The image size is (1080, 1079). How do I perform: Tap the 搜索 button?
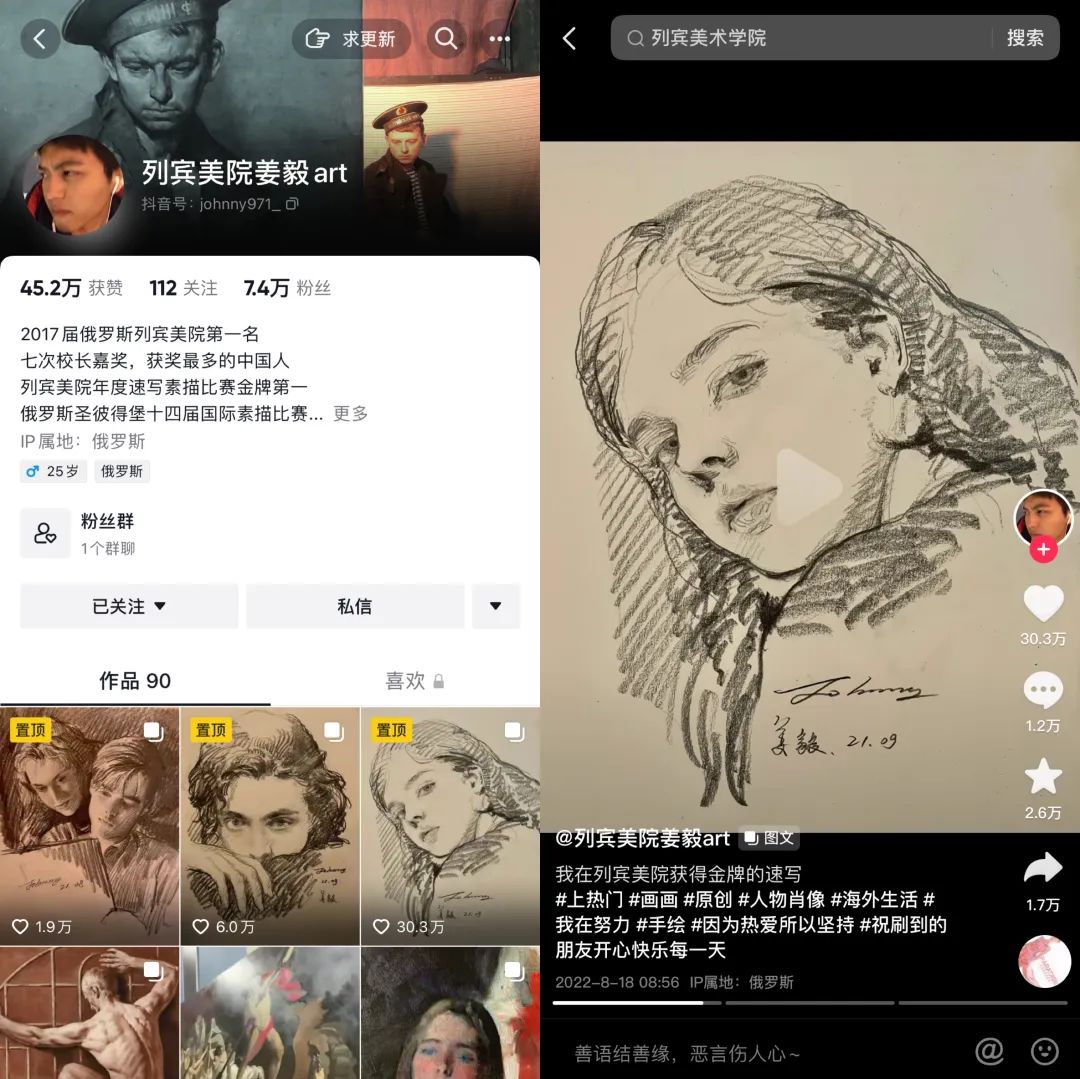(x=1025, y=38)
